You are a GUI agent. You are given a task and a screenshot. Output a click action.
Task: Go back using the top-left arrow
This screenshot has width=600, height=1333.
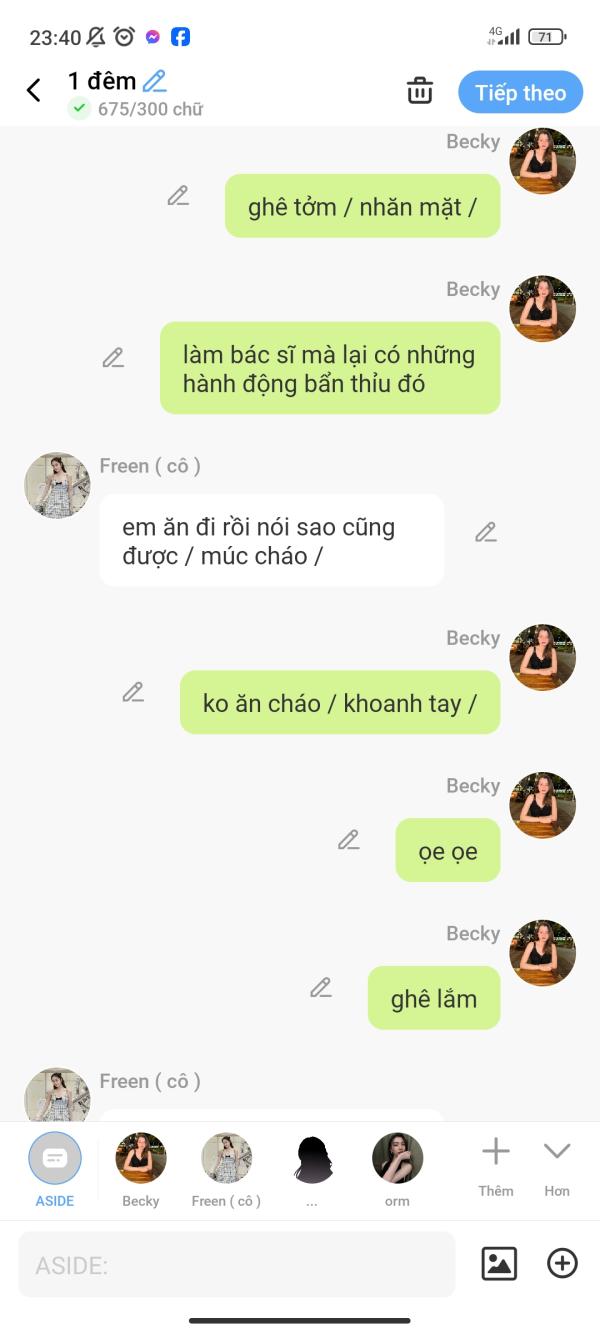[34, 91]
